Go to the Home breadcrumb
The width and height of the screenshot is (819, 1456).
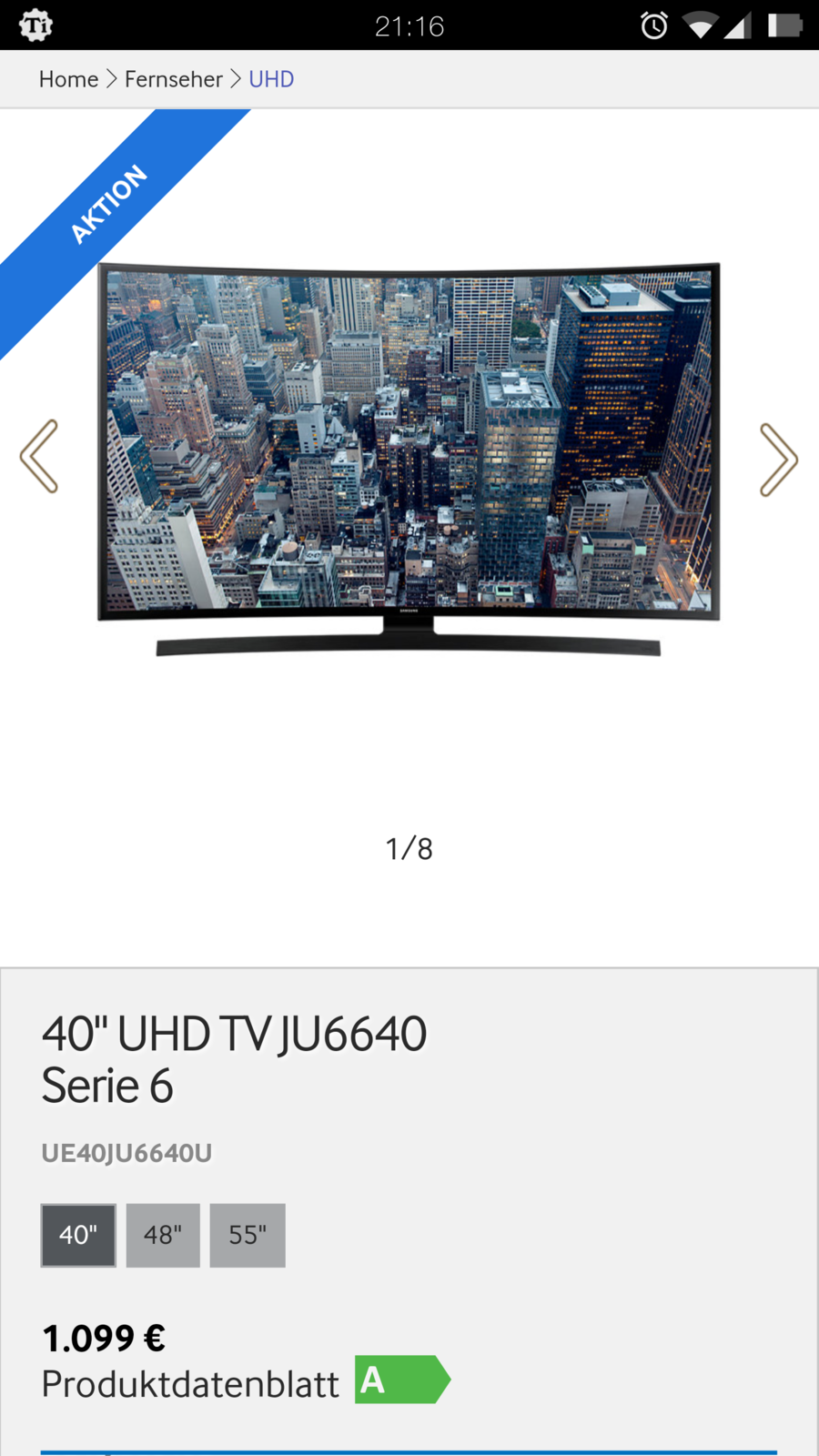pyautogui.click(x=68, y=79)
